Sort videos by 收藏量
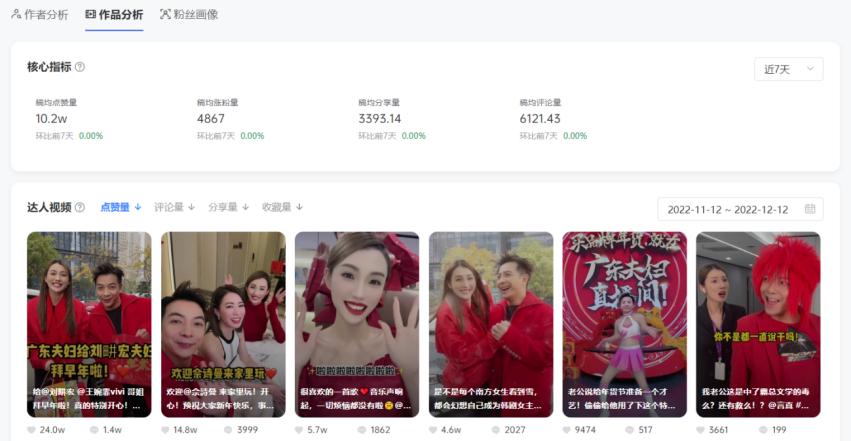The width and height of the screenshot is (851, 441). click(282, 207)
